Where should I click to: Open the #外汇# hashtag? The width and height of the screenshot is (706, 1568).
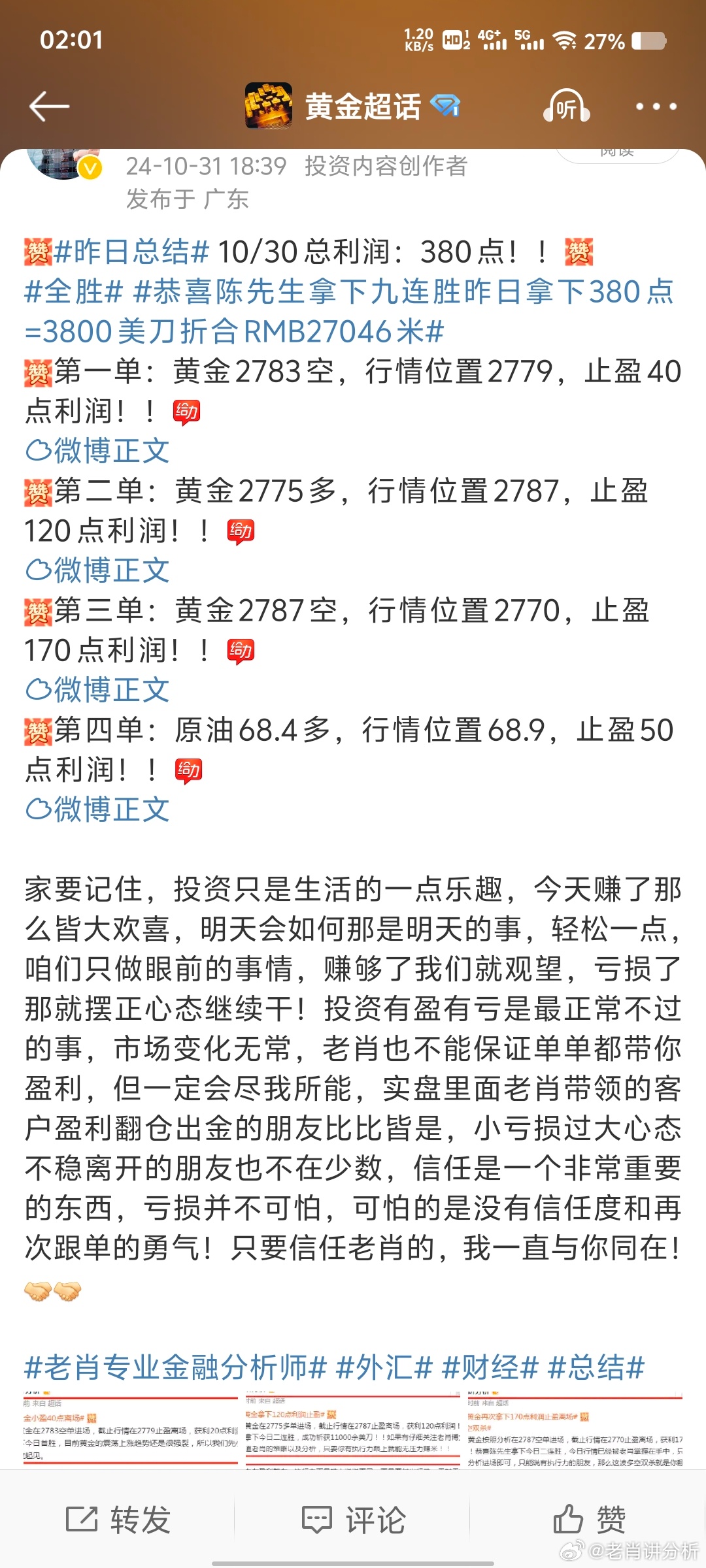coord(384,1367)
